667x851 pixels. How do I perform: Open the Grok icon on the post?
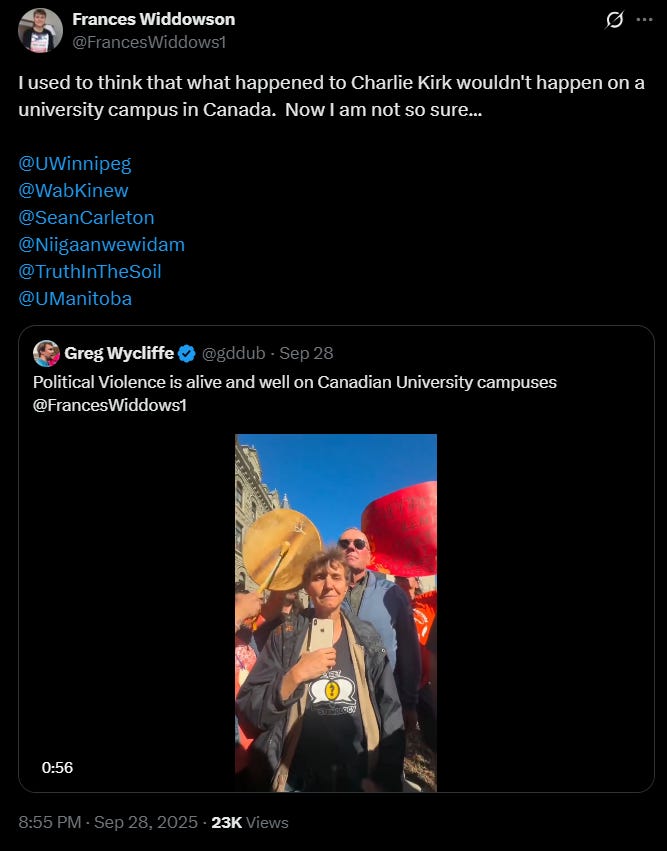(x=614, y=20)
